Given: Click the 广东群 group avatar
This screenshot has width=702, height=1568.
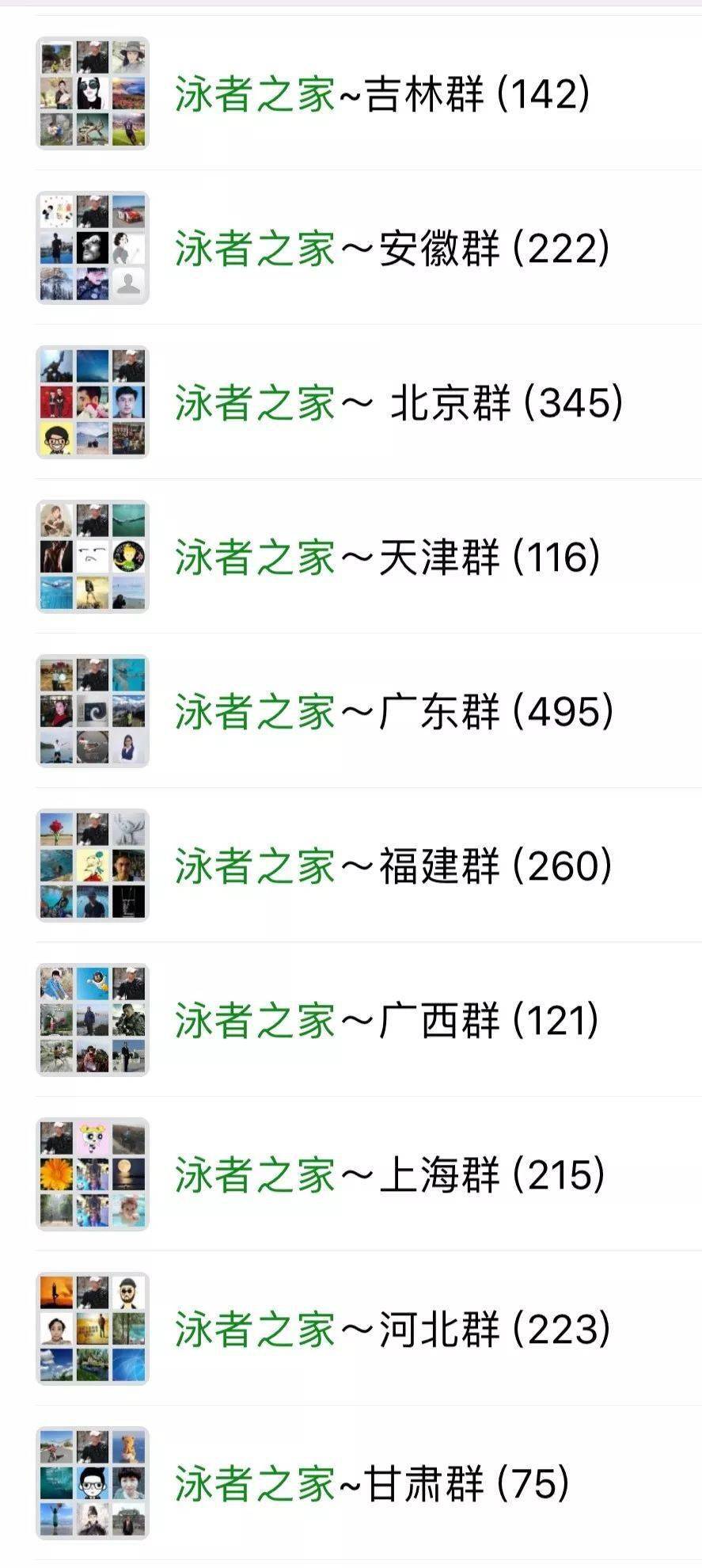Looking at the screenshot, I should tap(92, 710).
